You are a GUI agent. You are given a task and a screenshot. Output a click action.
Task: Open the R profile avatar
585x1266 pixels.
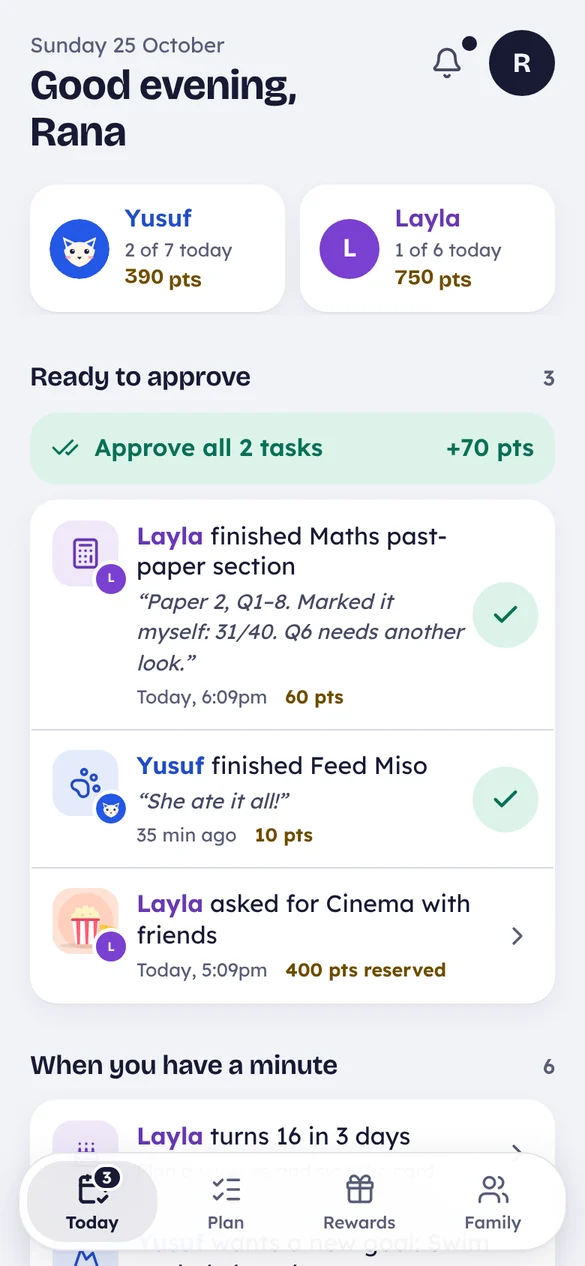point(522,63)
